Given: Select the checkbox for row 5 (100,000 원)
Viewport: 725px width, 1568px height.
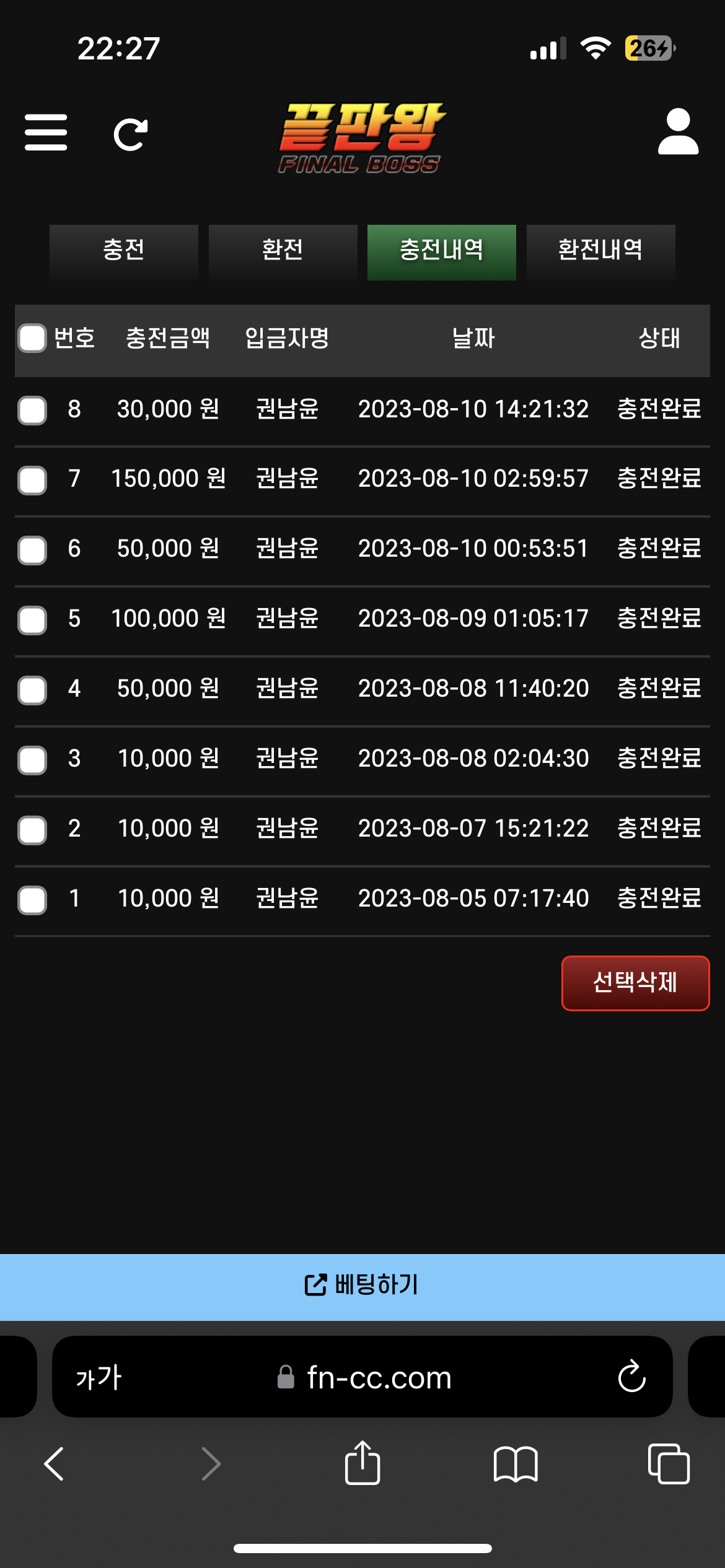Looking at the screenshot, I should click(32, 620).
